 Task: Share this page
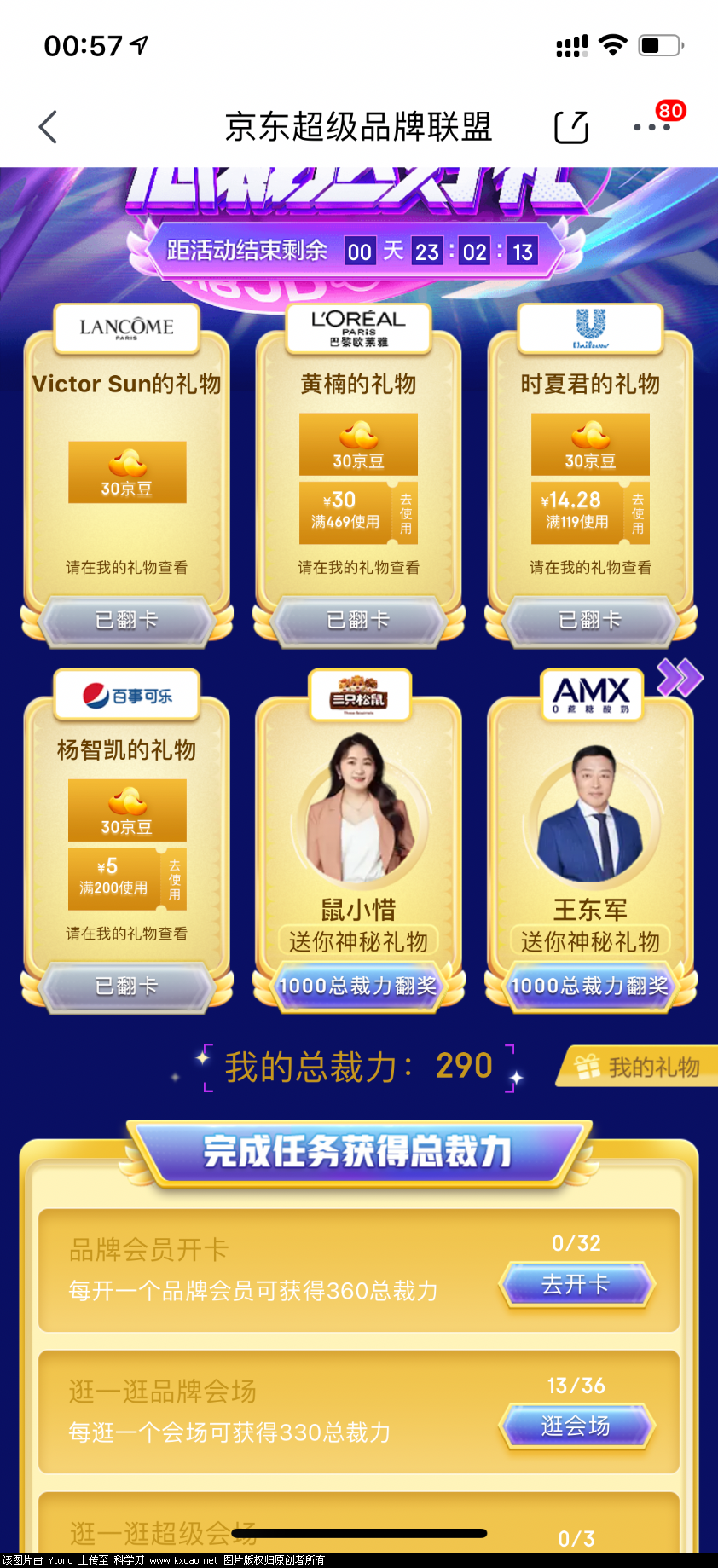tap(570, 127)
